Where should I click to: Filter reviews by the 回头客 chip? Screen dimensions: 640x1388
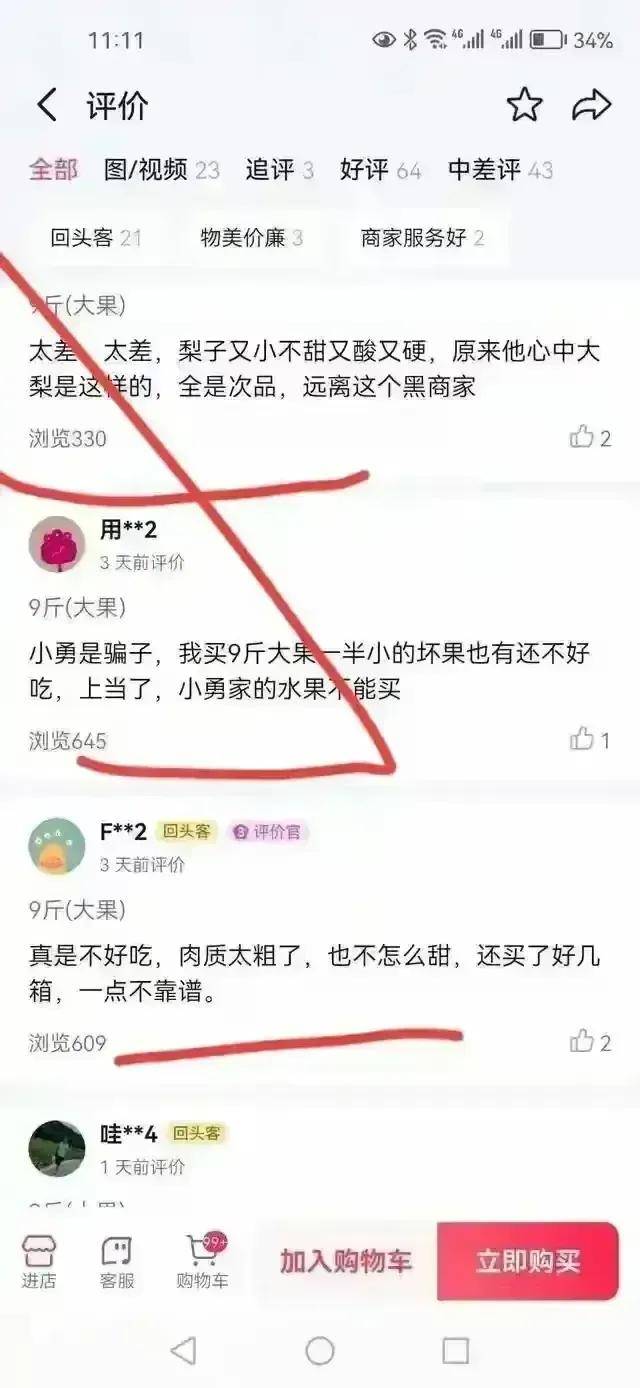point(96,238)
